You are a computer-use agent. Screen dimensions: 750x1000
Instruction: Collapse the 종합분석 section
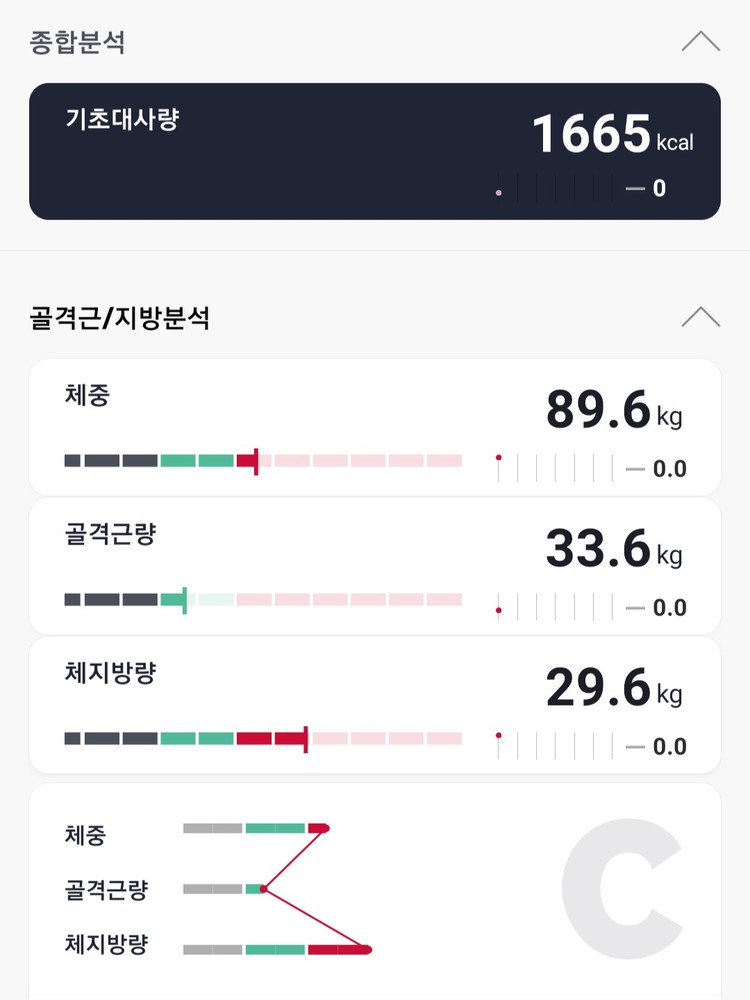coord(700,42)
